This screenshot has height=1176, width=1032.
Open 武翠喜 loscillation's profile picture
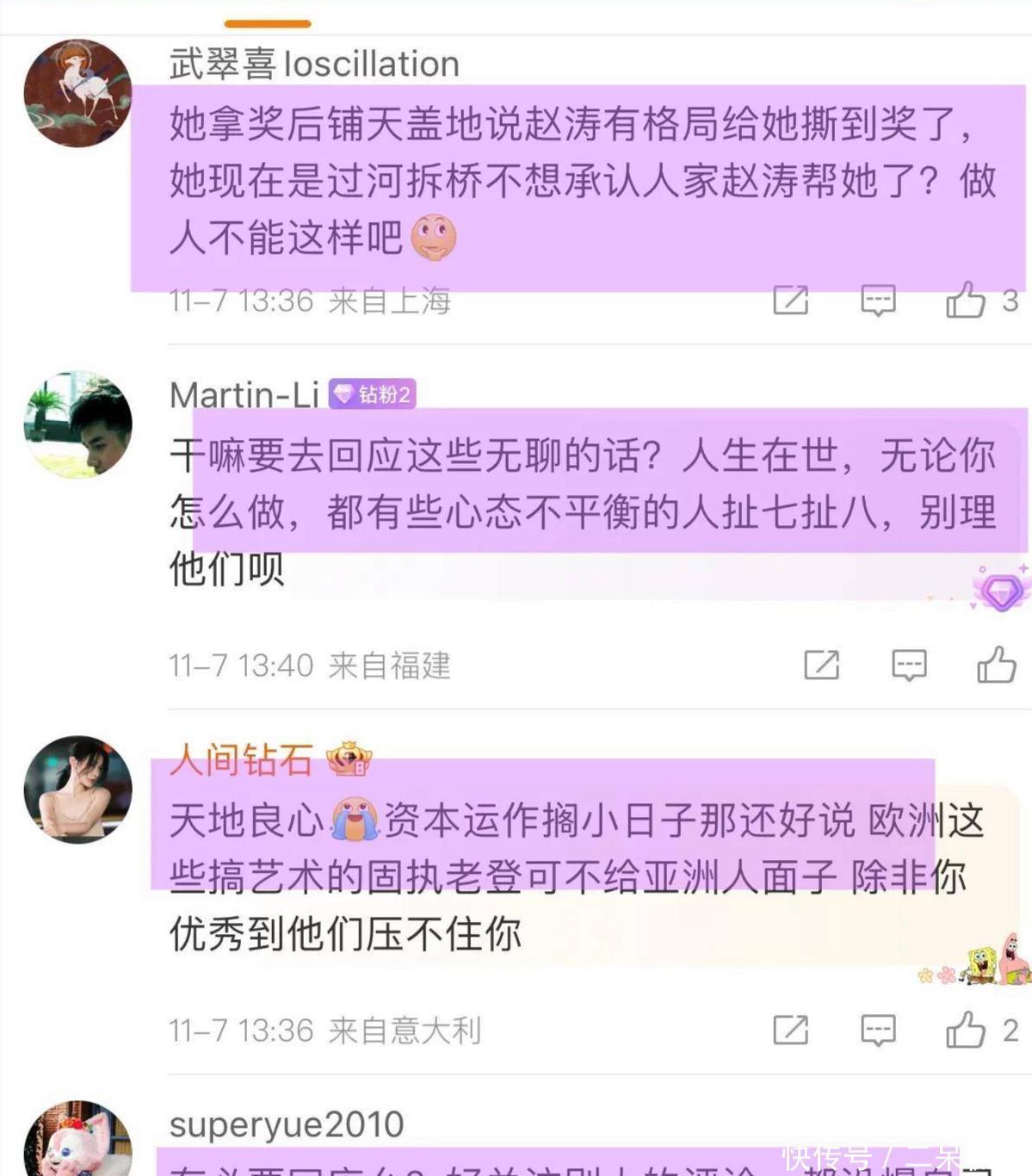coord(77,93)
